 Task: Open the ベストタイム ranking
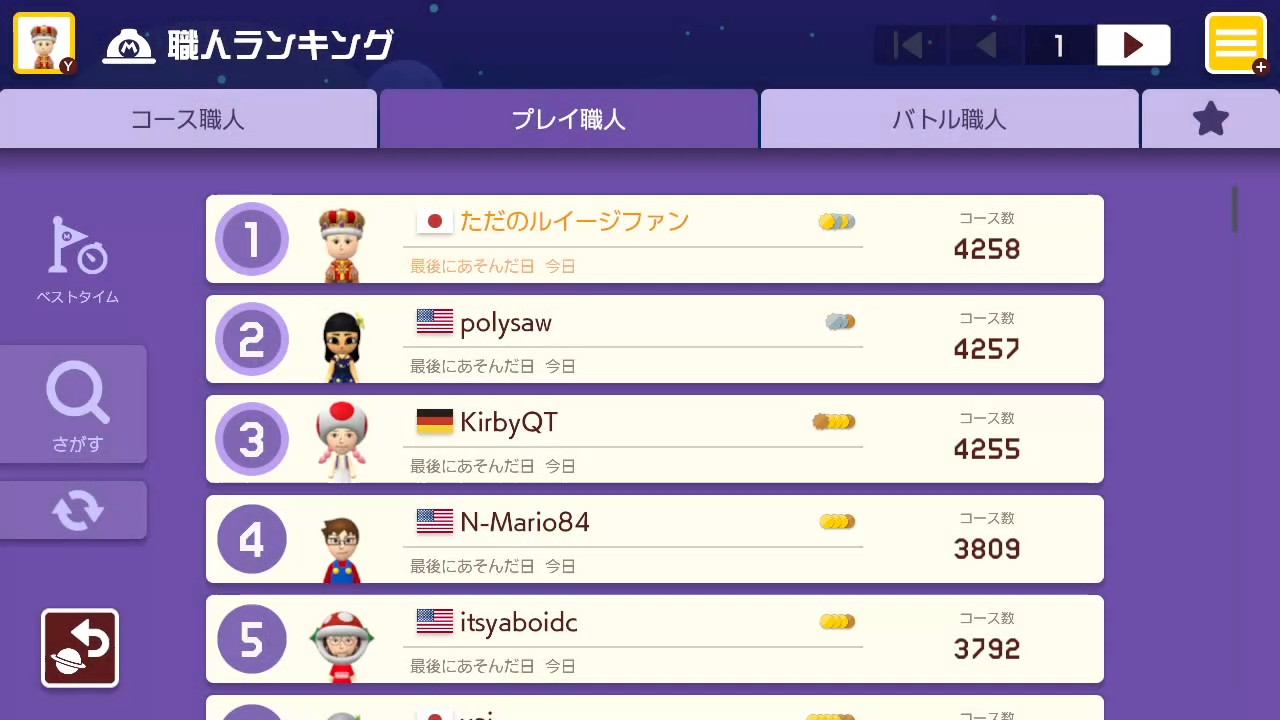click(x=77, y=260)
